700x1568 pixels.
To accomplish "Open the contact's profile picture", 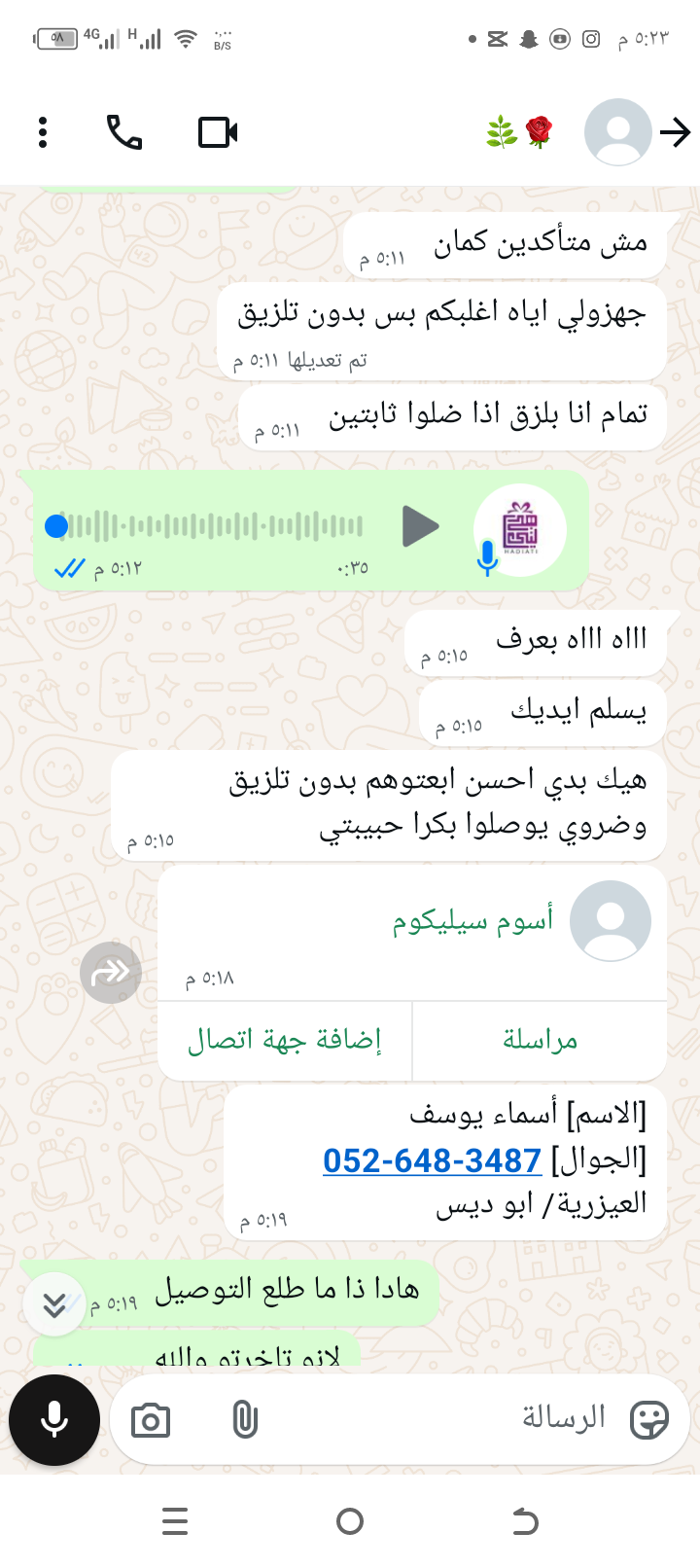I will [x=617, y=132].
